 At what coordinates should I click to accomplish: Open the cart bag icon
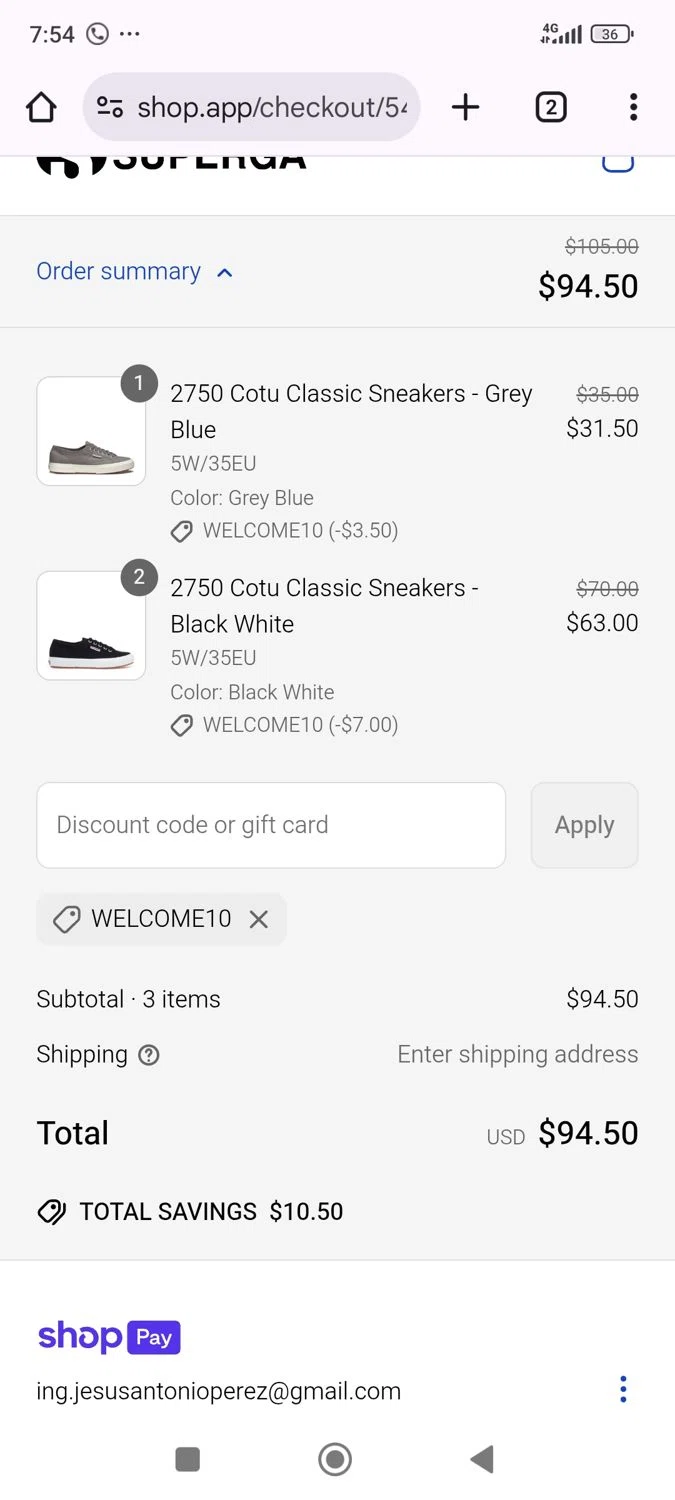click(x=617, y=165)
